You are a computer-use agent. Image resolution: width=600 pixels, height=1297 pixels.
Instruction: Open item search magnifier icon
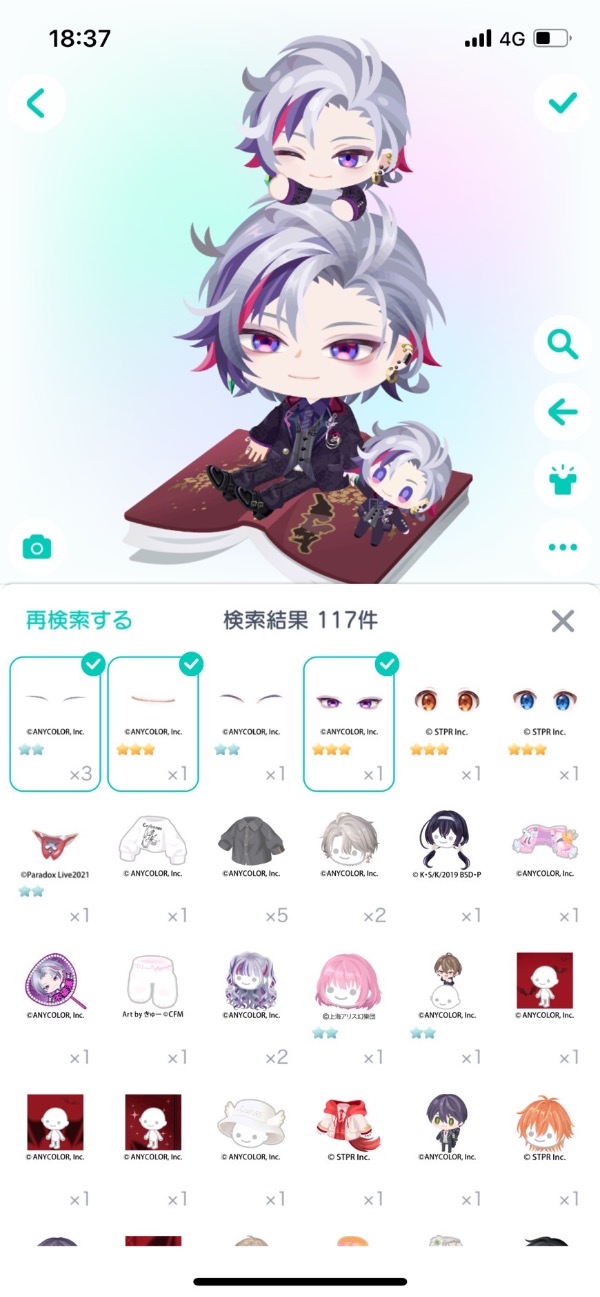562,346
